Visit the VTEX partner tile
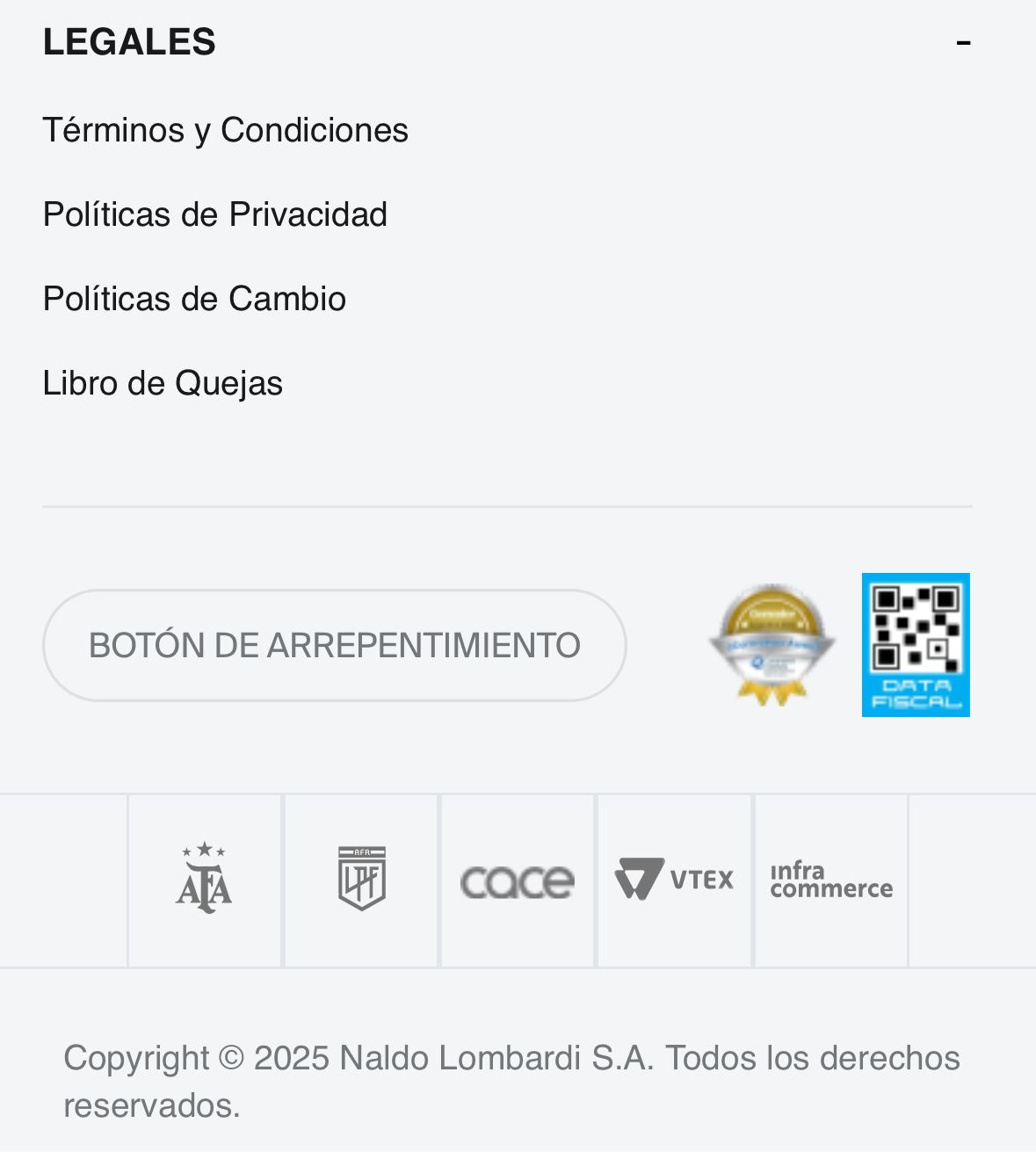The image size is (1036, 1152). point(674,880)
